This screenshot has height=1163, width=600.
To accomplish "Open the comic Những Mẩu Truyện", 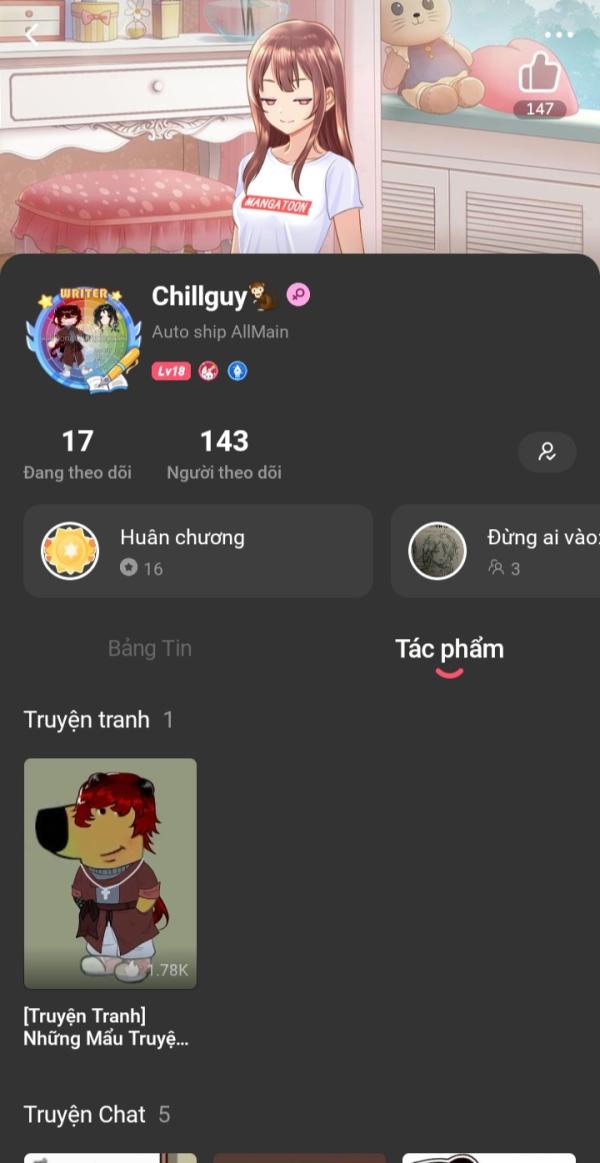I will pos(111,903).
